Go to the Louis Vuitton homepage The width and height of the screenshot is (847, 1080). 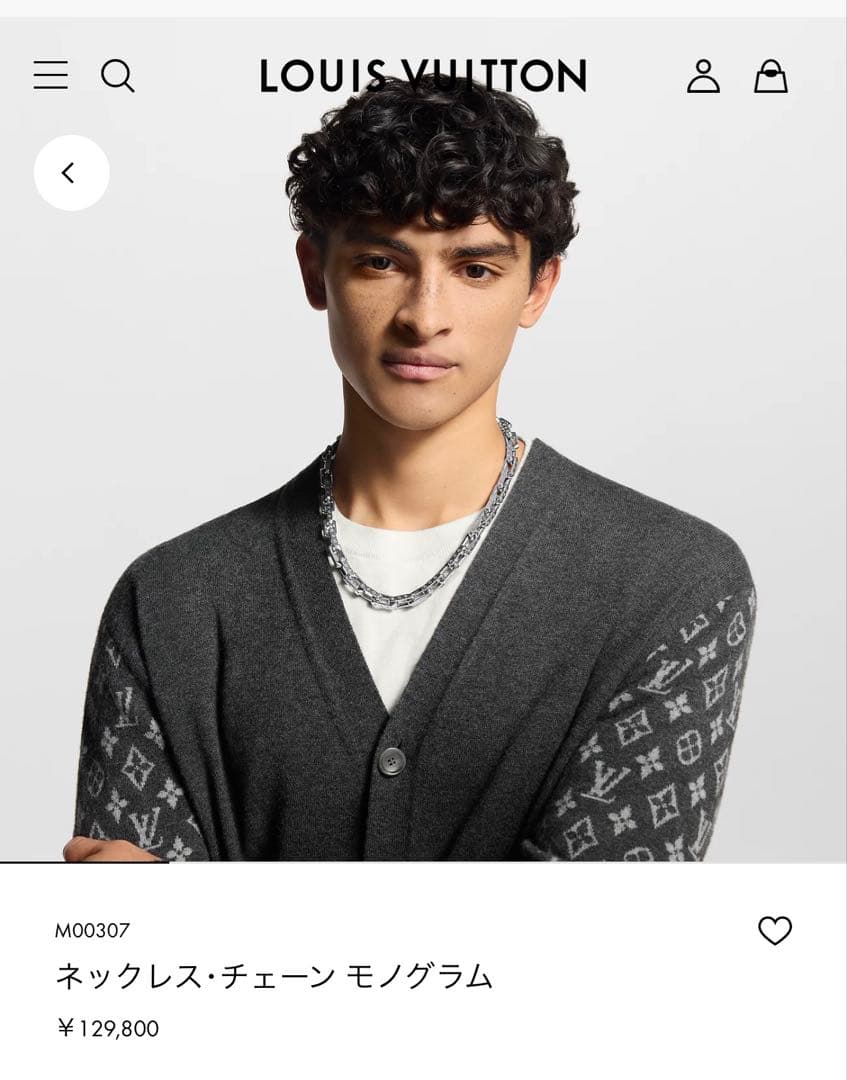point(423,76)
